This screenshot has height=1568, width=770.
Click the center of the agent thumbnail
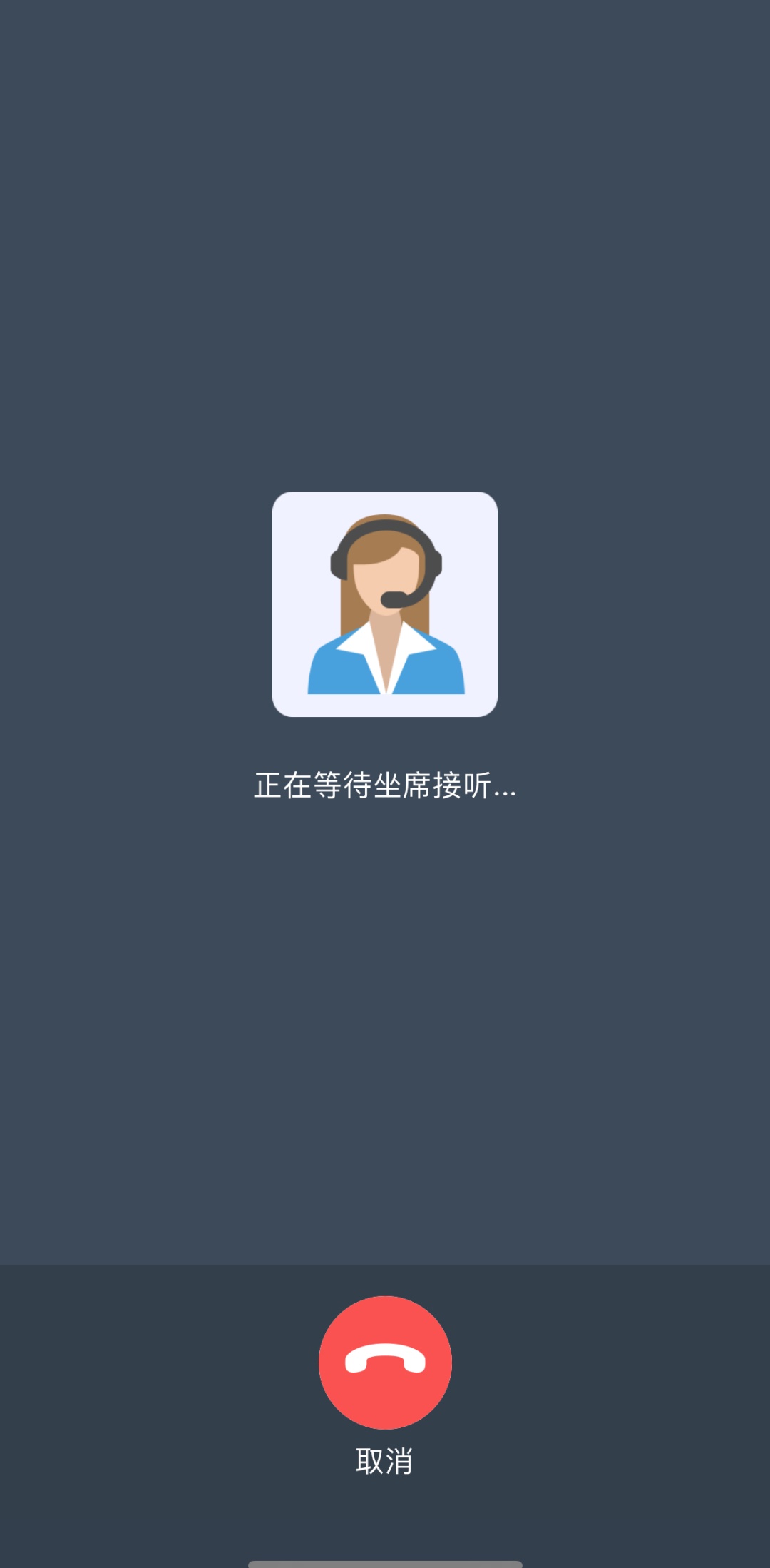(385, 603)
